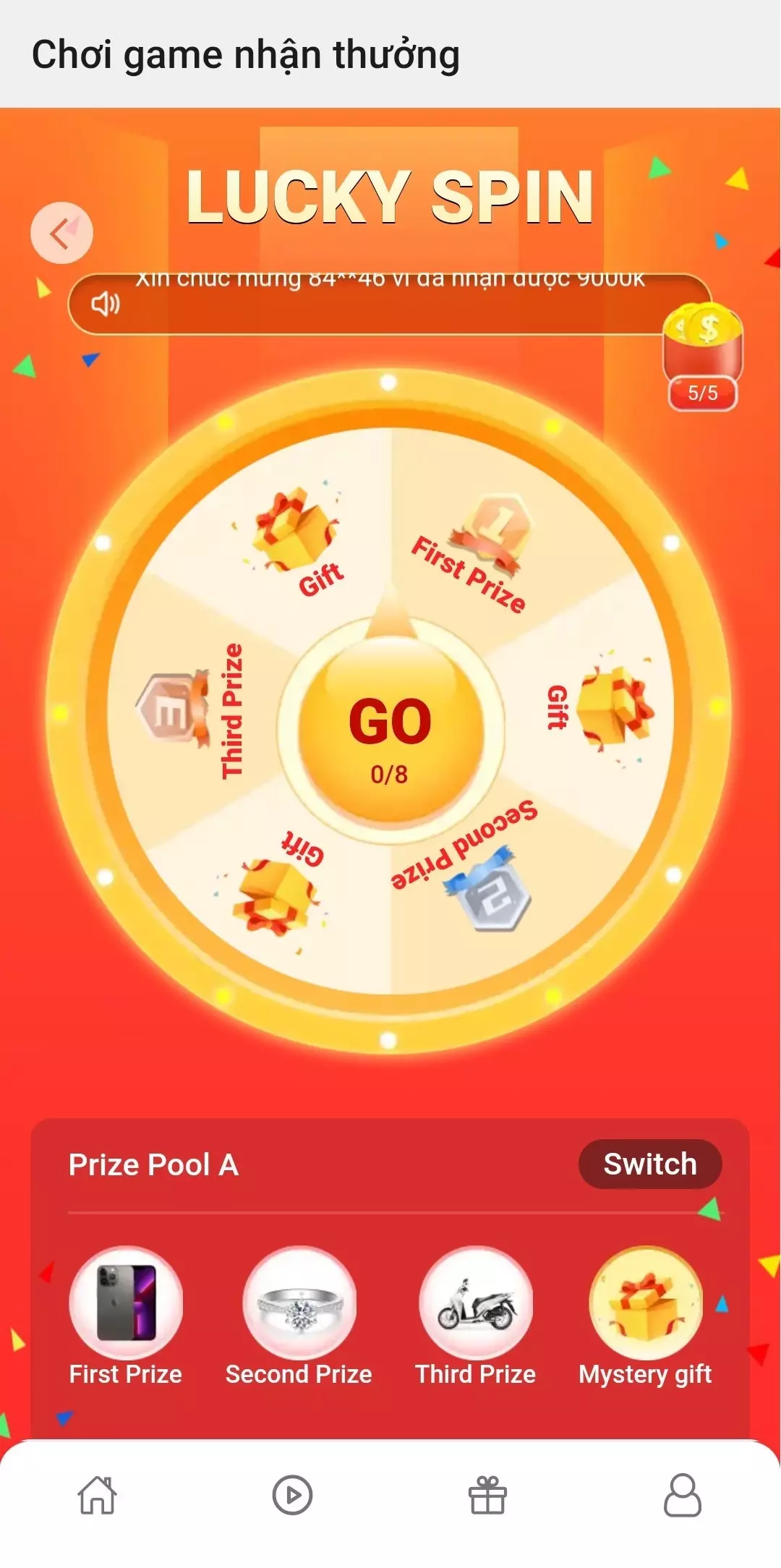View the Second Prize ring item

pyautogui.click(x=299, y=1303)
